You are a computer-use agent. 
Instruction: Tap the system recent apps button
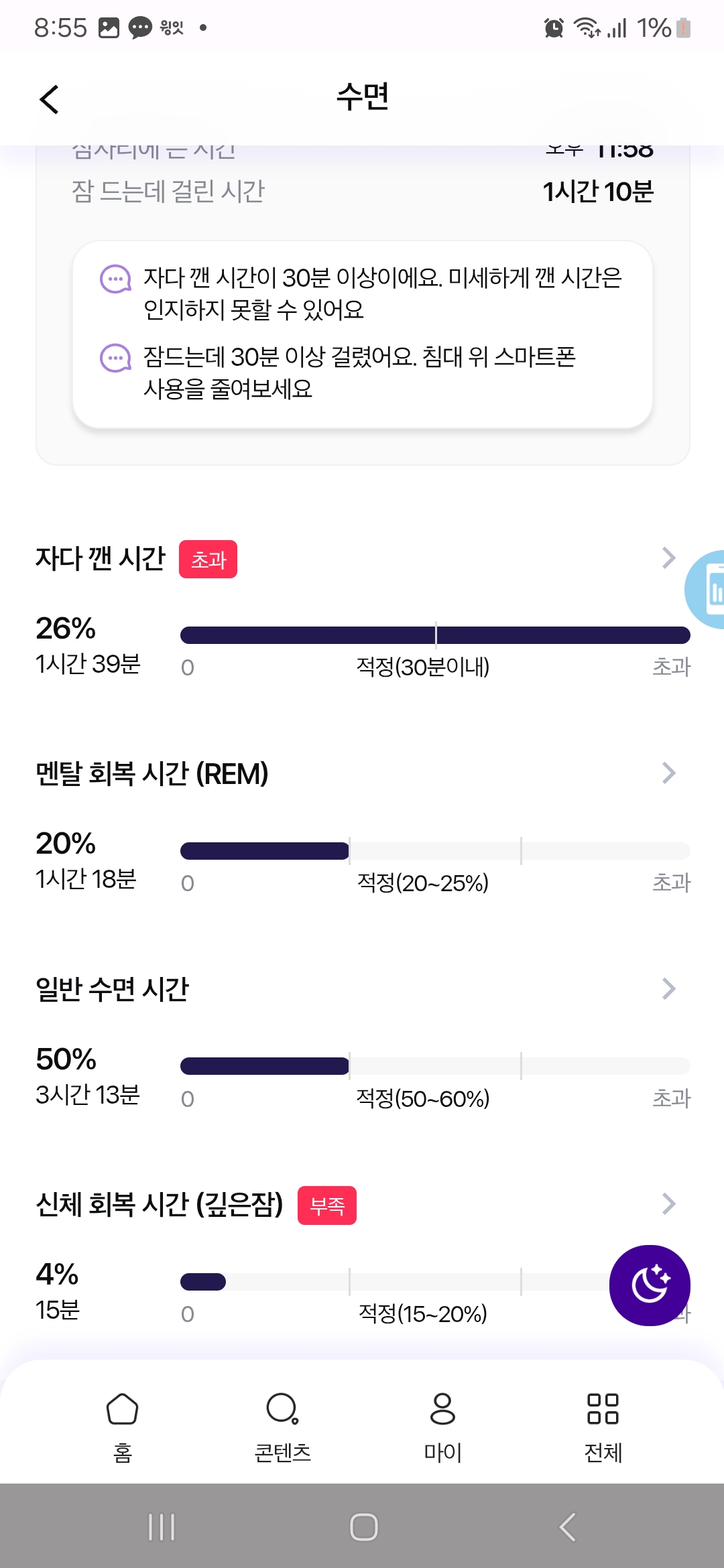162,1527
